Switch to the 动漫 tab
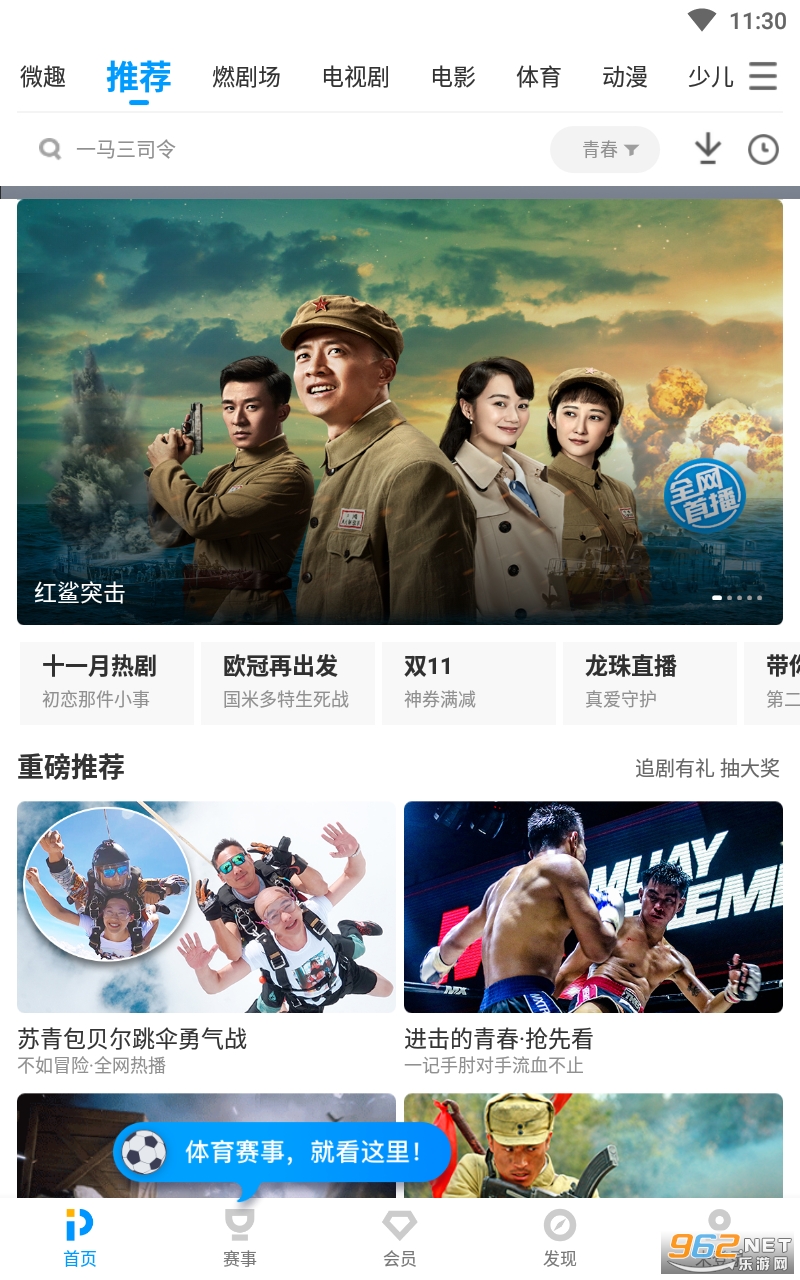Image resolution: width=800 pixels, height=1280 pixels. pos(625,77)
